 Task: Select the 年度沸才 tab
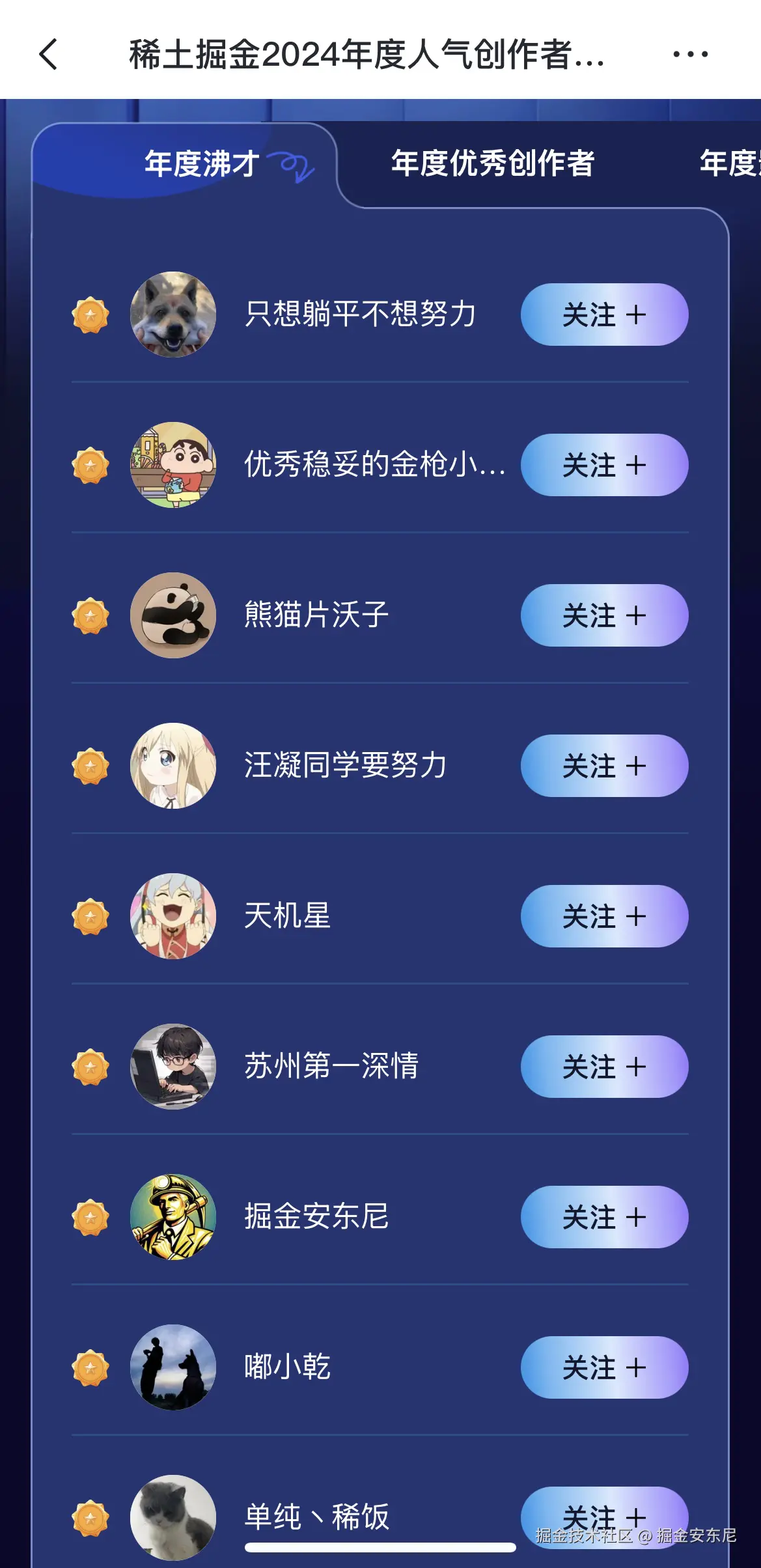202,163
